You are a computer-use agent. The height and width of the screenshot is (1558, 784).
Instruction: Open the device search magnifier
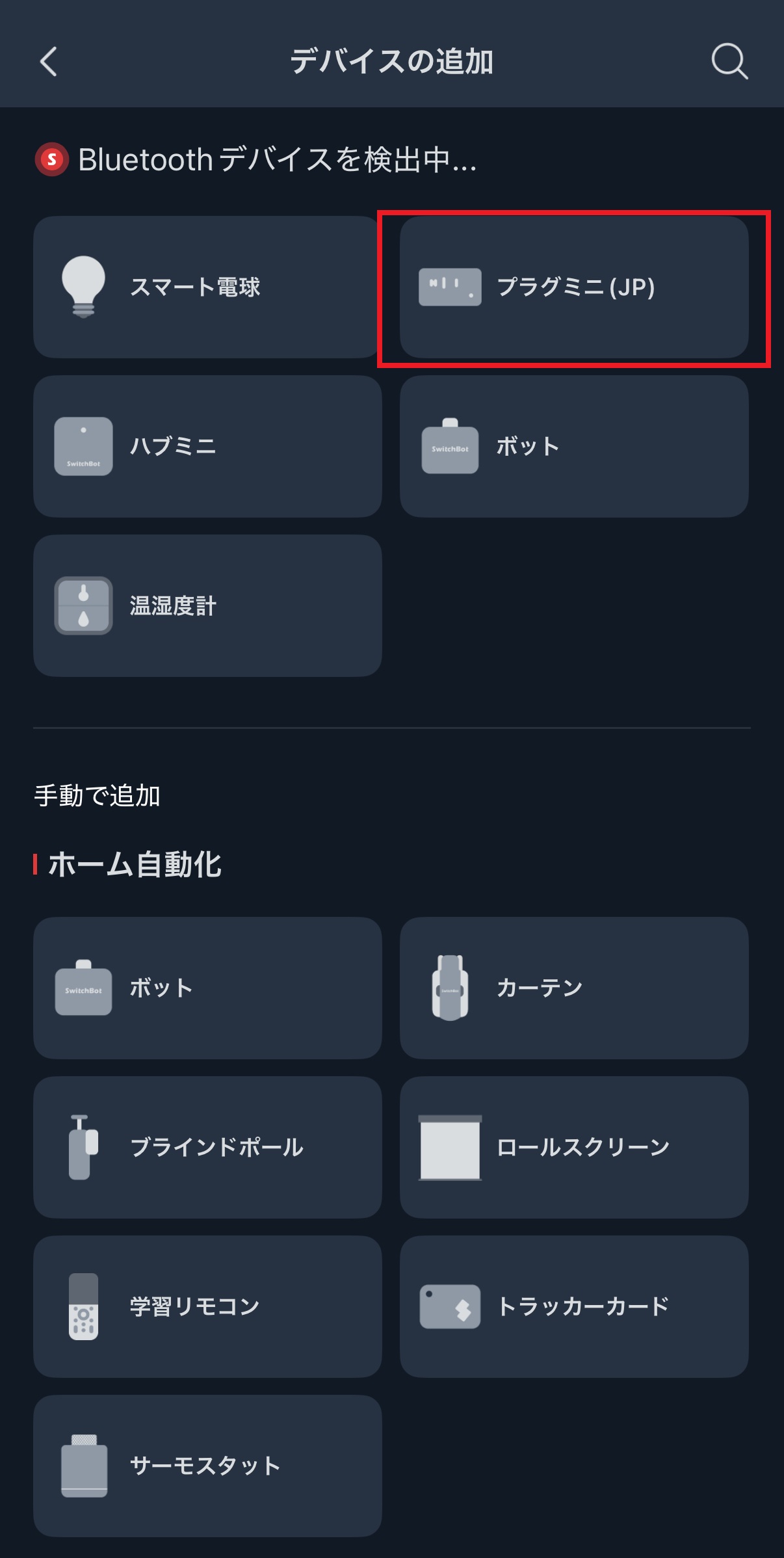point(729,62)
